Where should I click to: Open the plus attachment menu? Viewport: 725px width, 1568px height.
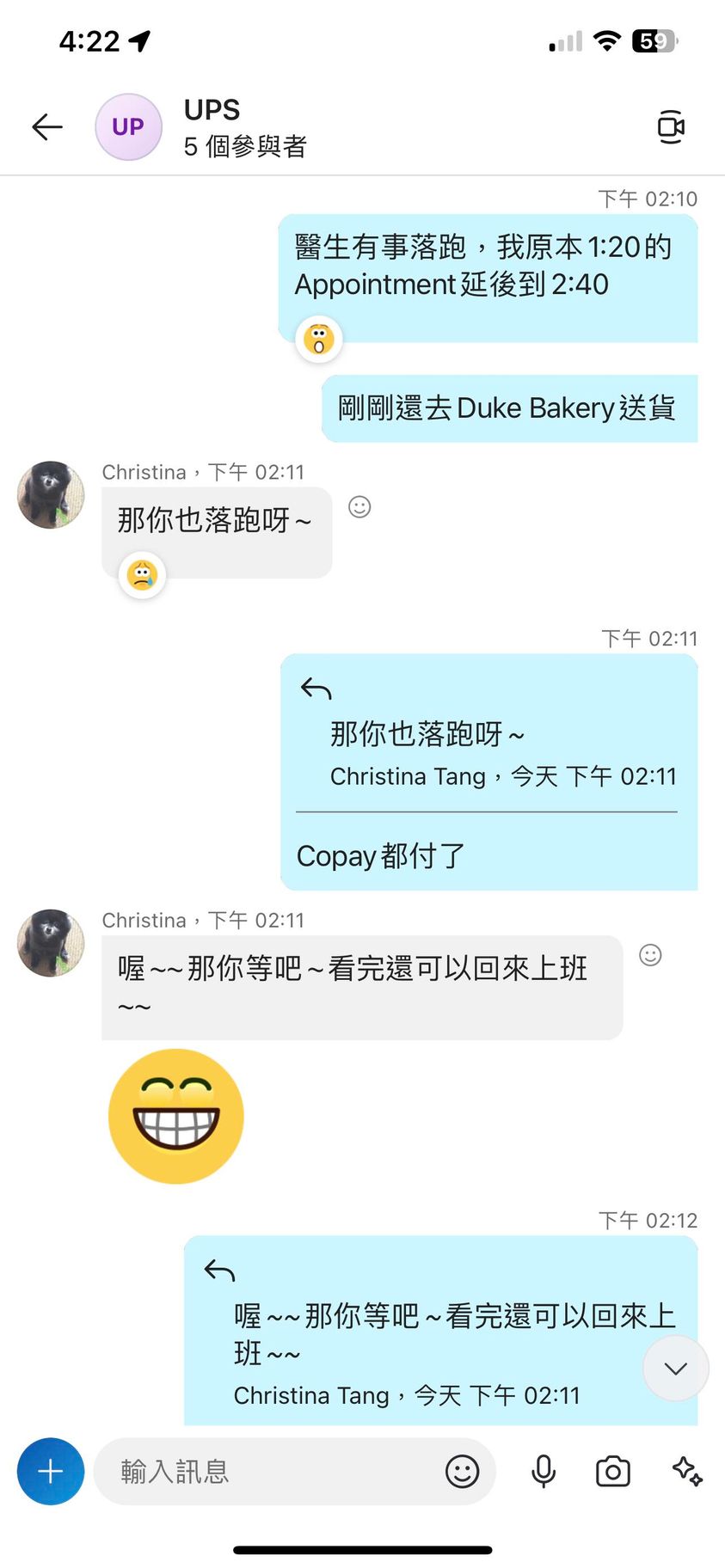click(51, 1471)
